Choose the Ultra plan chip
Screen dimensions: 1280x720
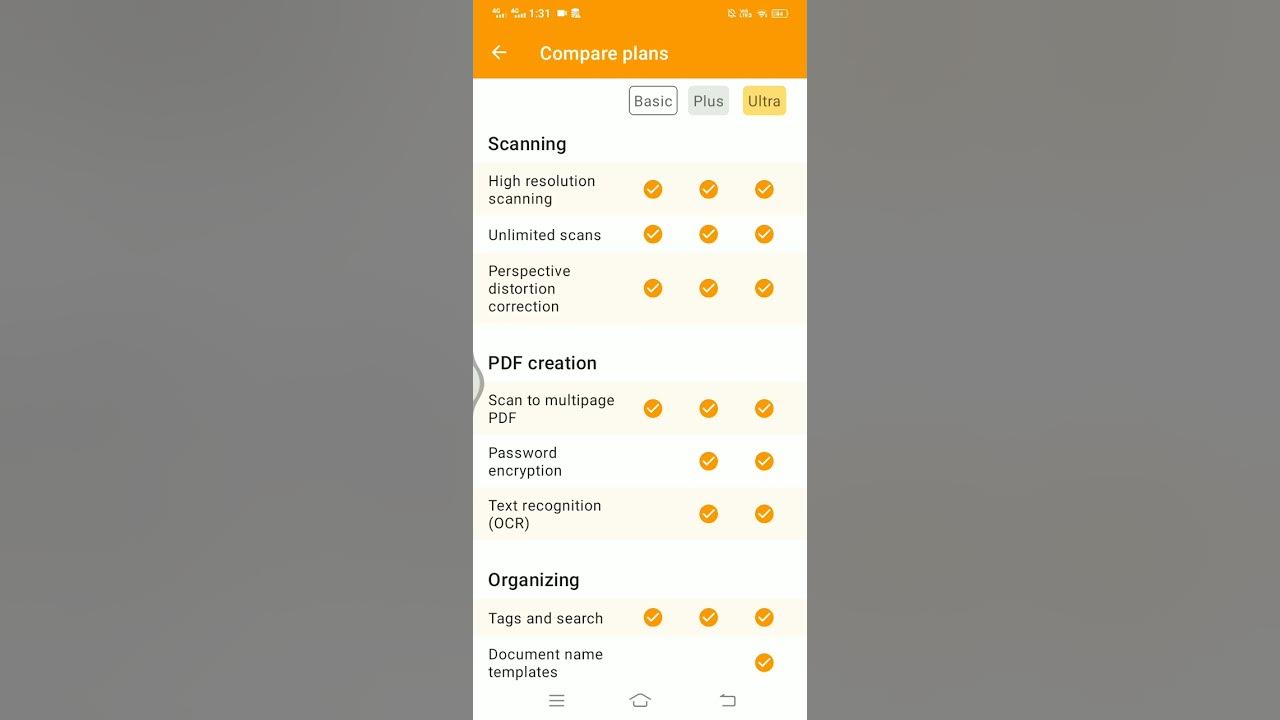coord(764,101)
